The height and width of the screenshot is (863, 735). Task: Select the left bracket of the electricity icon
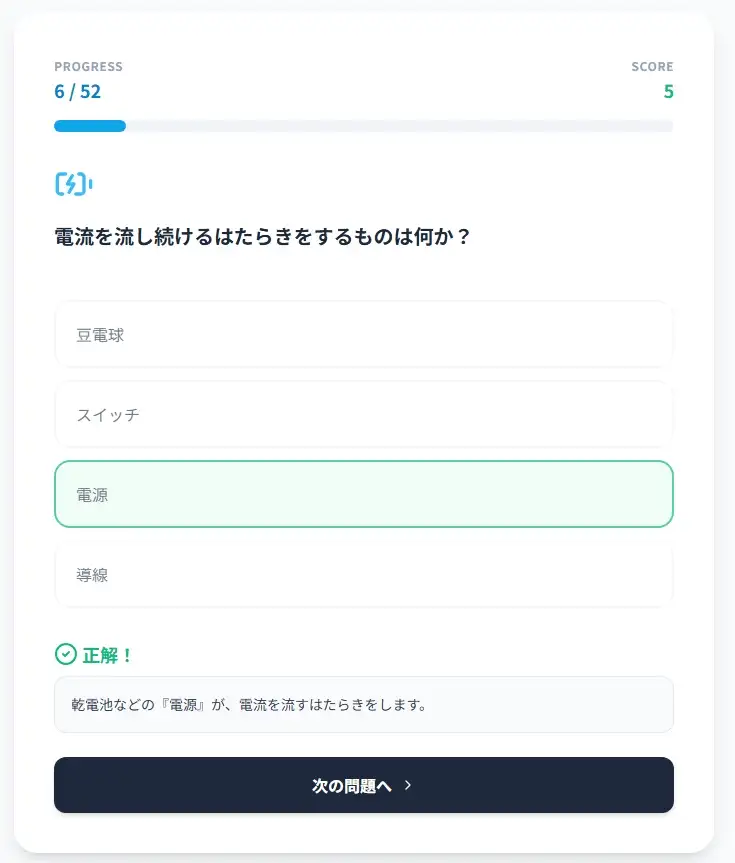(x=57, y=184)
